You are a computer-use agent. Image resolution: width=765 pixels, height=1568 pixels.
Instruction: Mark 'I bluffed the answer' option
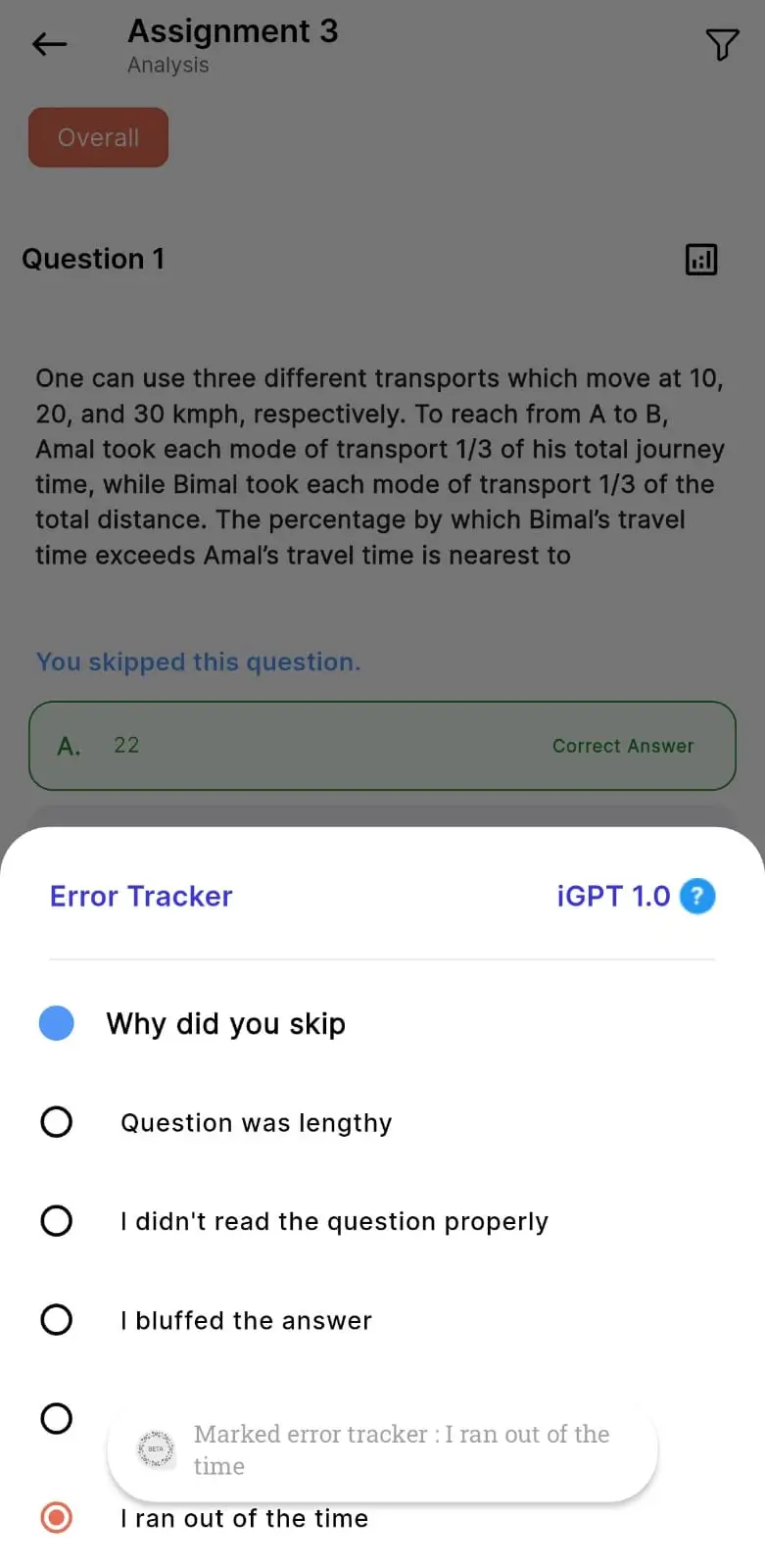[x=57, y=1320]
